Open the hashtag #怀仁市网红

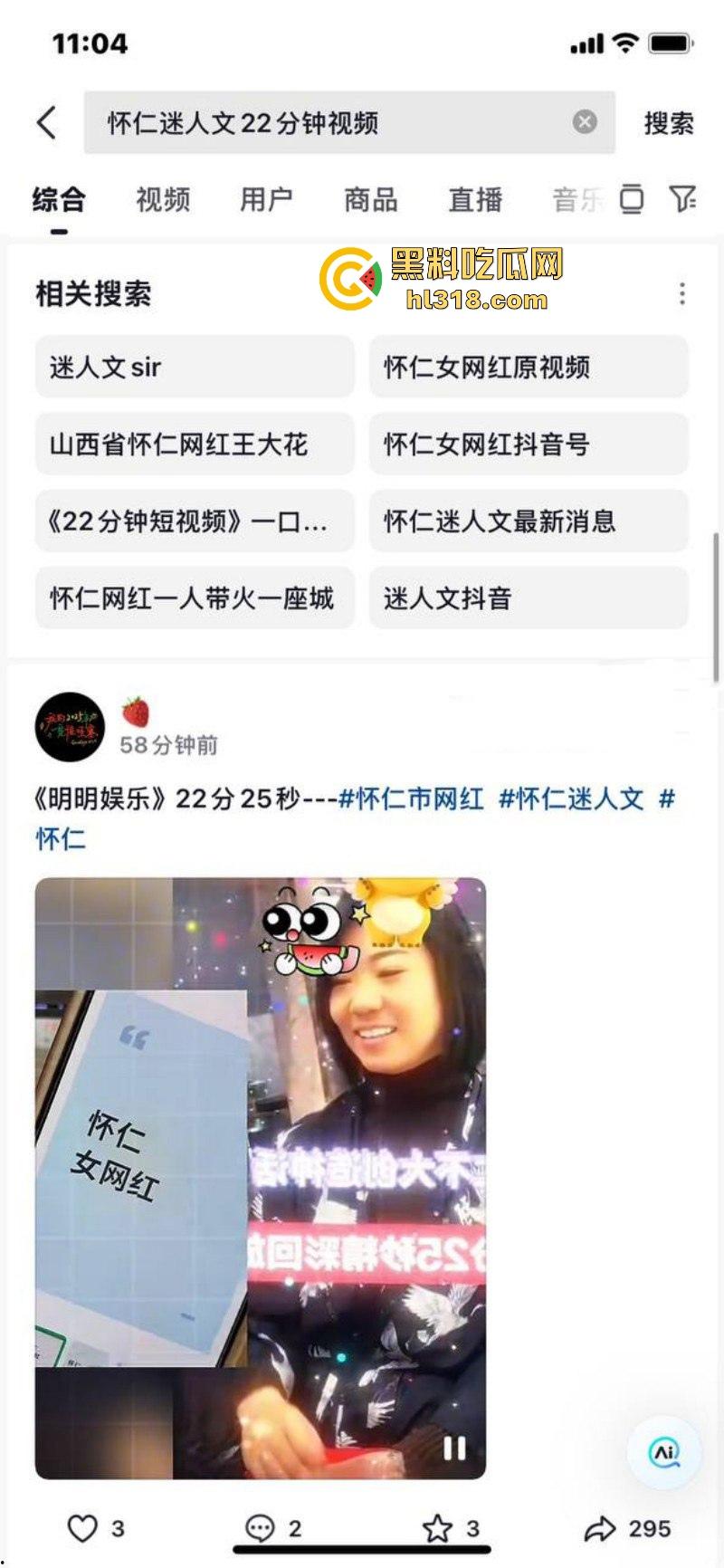411,798
